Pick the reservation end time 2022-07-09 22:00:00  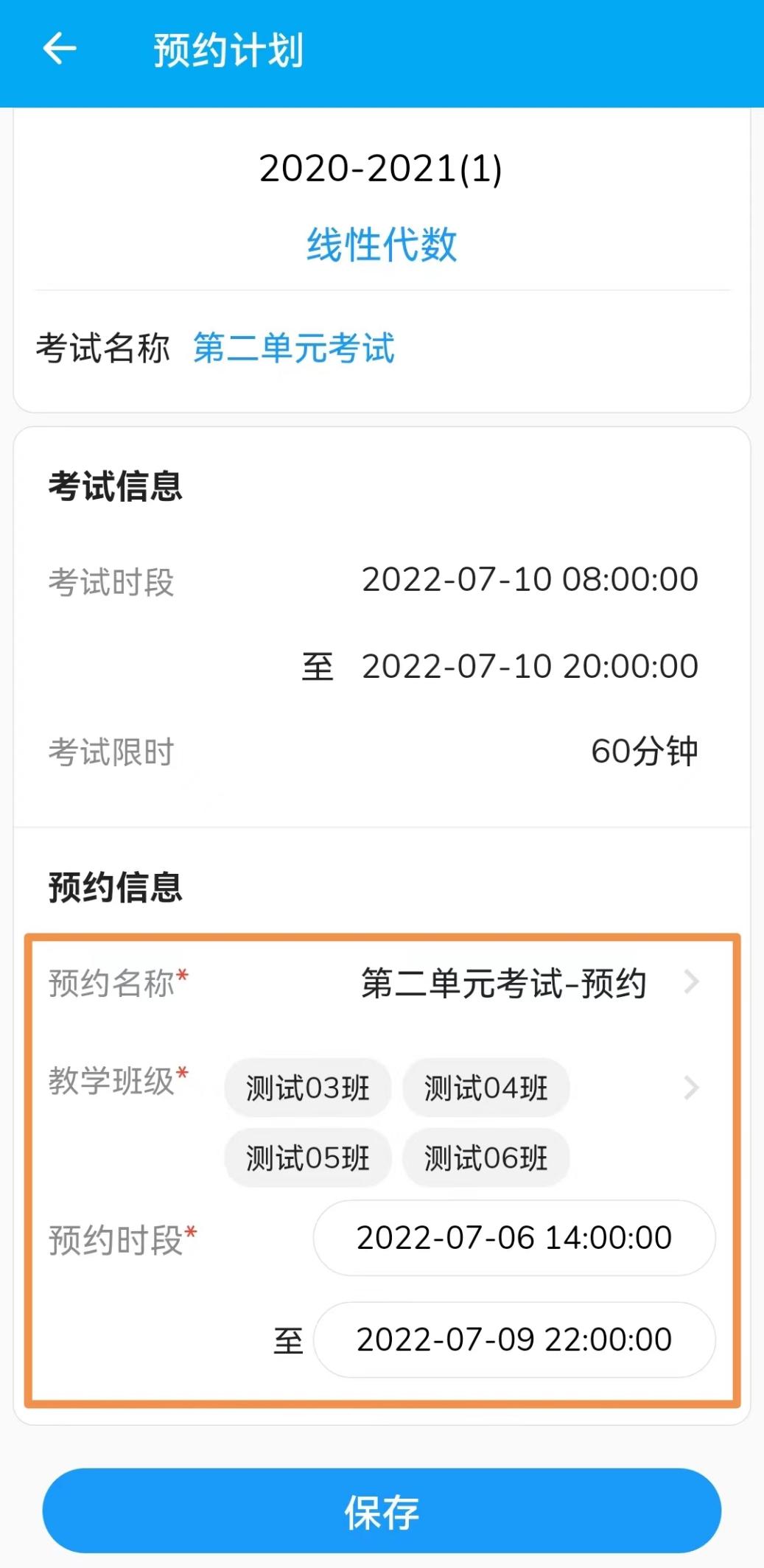click(514, 1340)
